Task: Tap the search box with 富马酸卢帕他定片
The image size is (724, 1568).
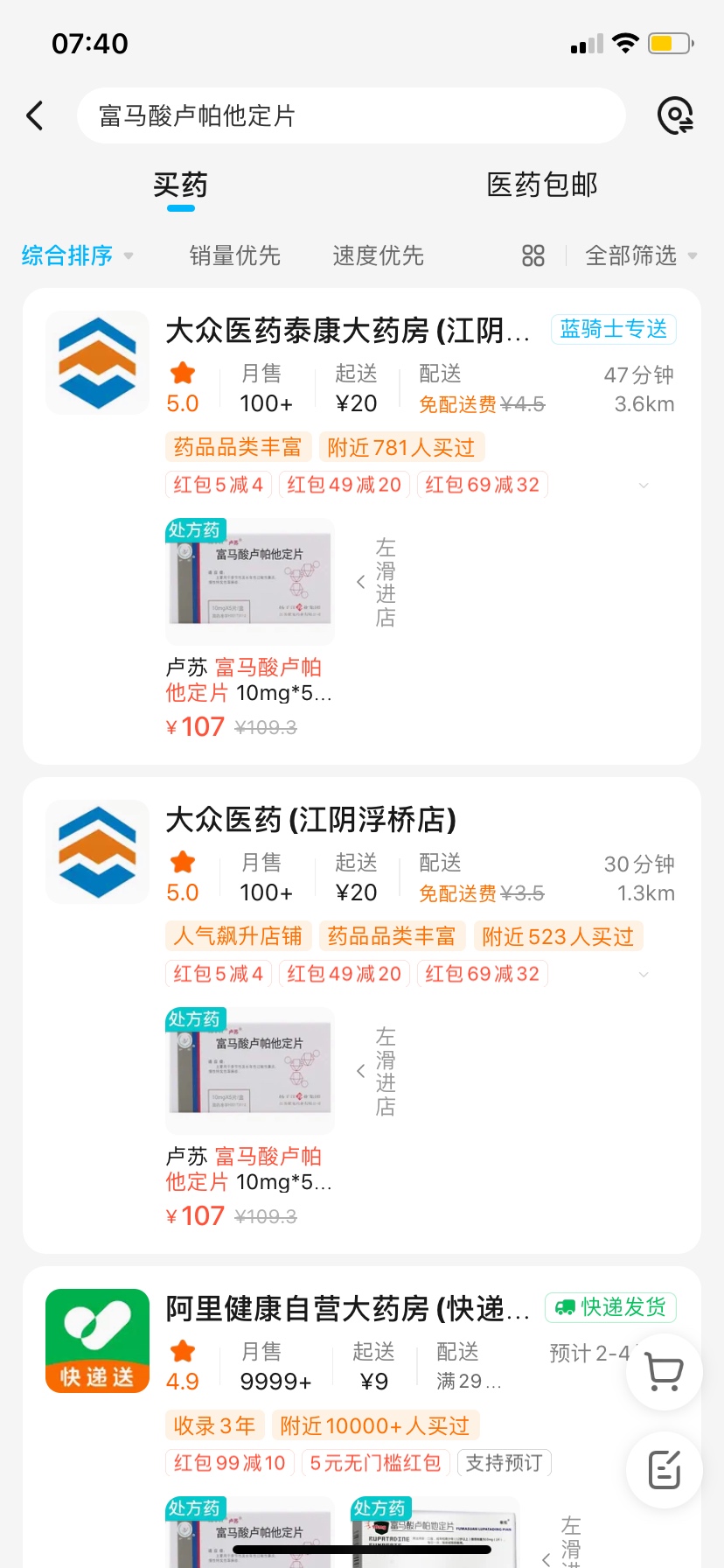Action: 350,115
